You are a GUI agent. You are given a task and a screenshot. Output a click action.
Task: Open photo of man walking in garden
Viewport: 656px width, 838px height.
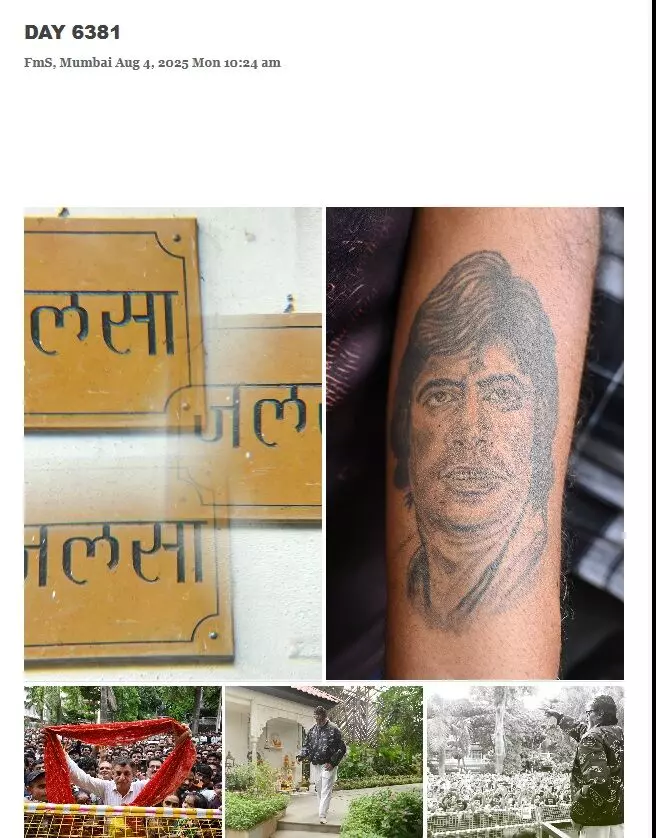(x=324, y=761)
